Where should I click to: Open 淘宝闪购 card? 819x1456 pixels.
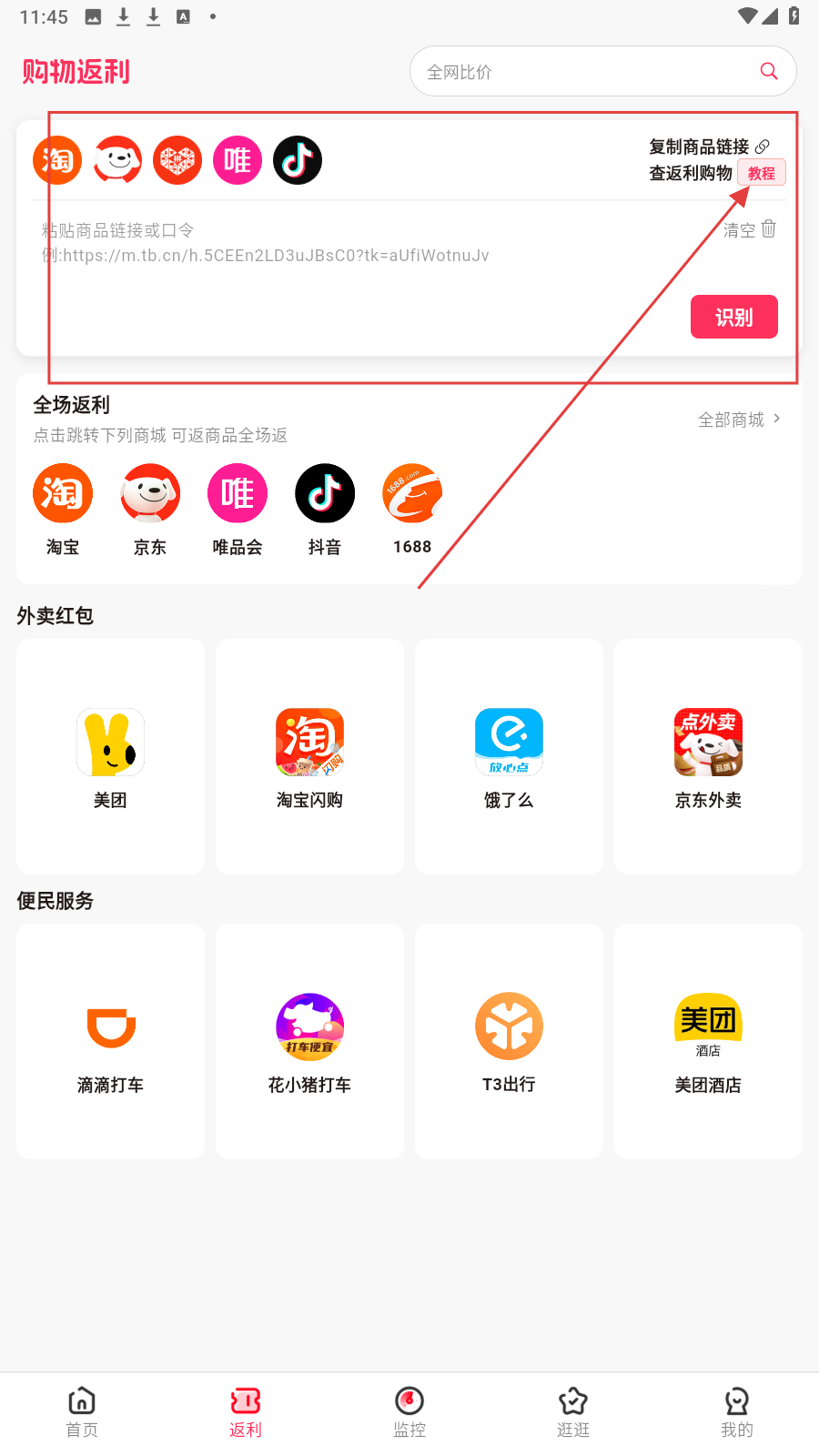pos(309,756)
